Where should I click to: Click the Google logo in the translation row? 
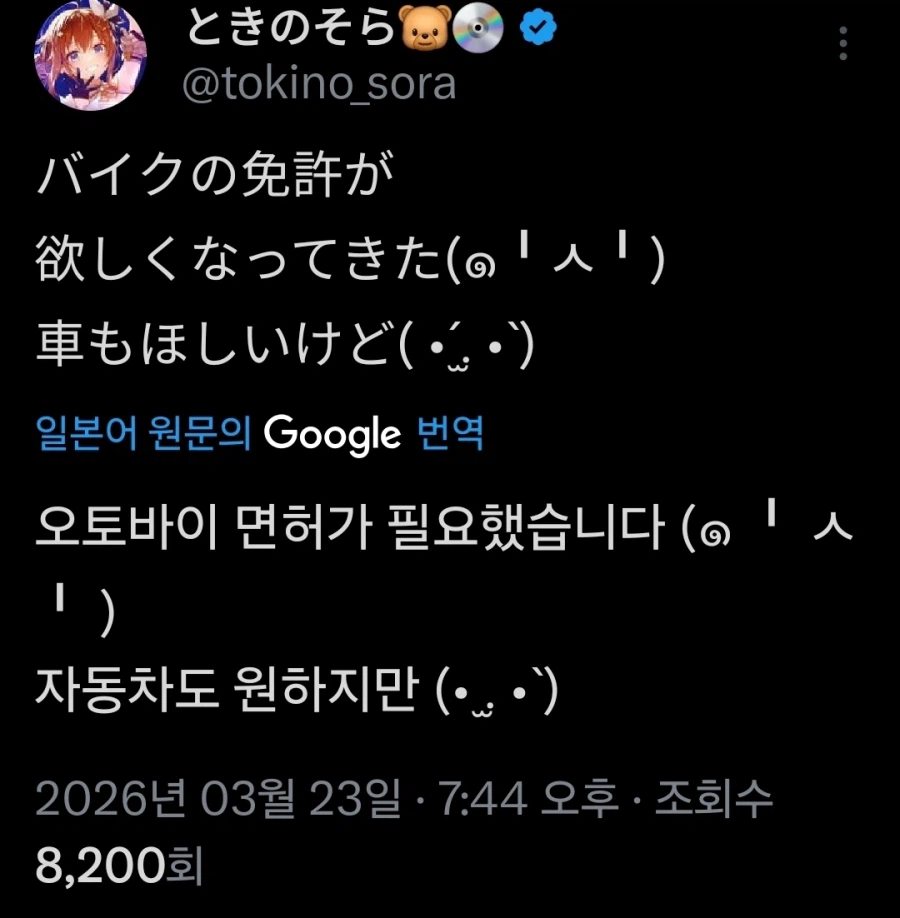[x=330, y=433]
